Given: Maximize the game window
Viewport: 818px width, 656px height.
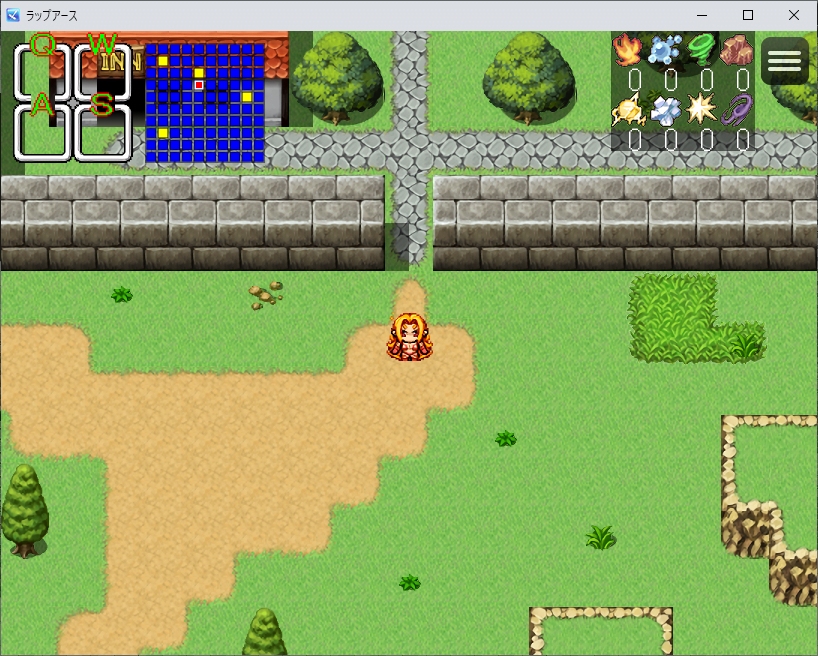Looking at the screenshot, I should coord(748,15).
